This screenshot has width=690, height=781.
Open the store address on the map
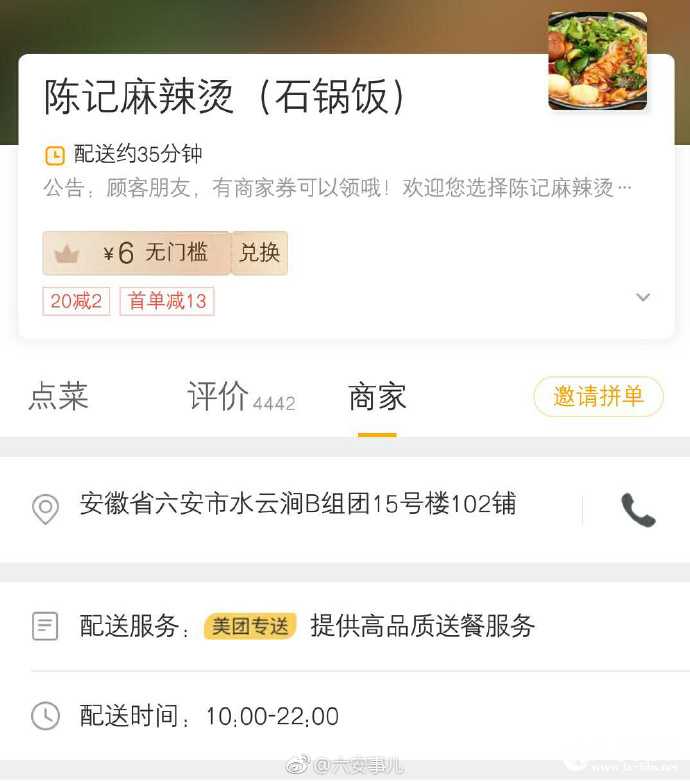(298, 504)
